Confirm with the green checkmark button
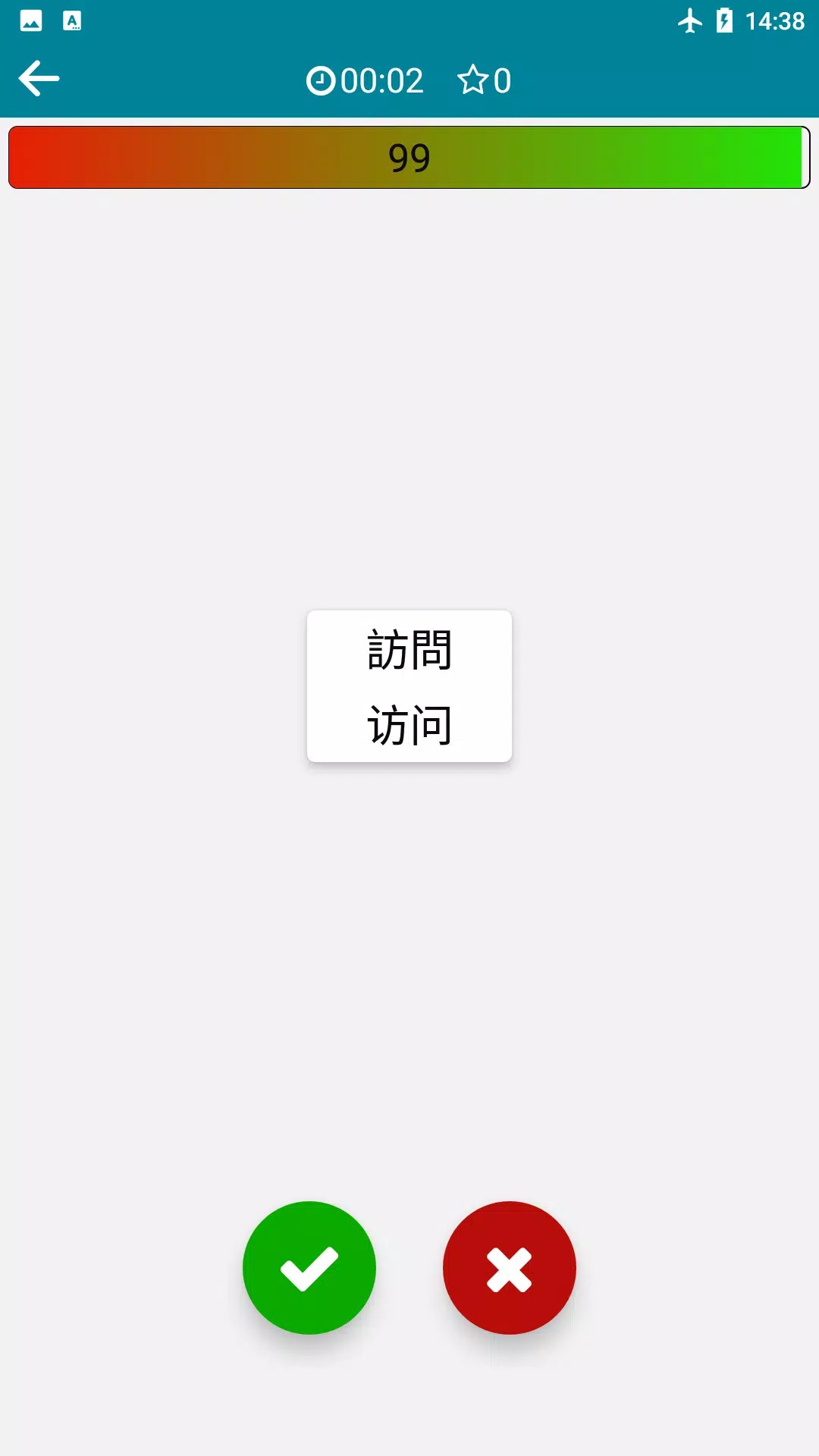Viewport: 819px width, 1456px height. click(x=309, y=1268)
